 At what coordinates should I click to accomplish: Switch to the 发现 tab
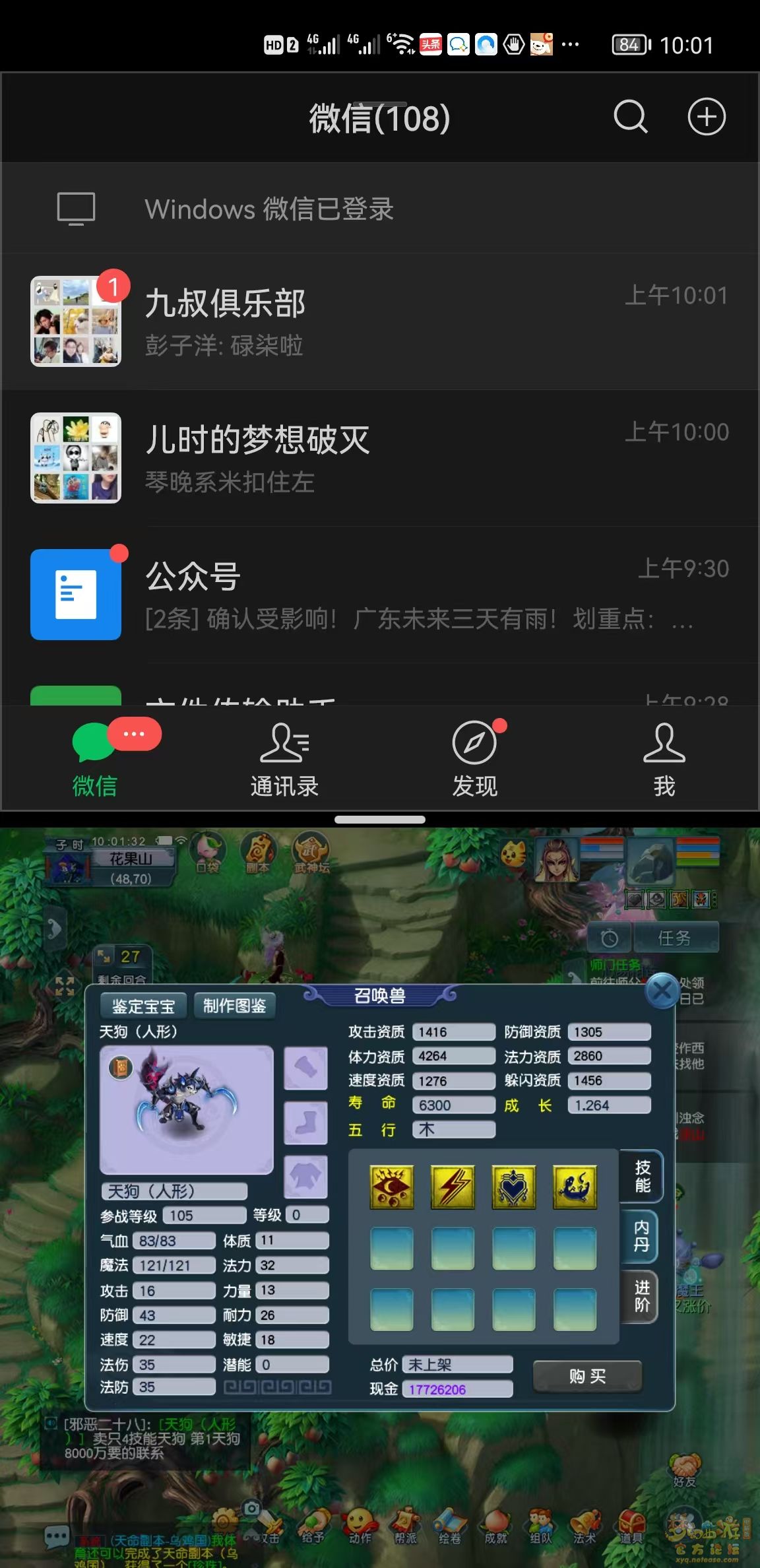coord(474,759)
